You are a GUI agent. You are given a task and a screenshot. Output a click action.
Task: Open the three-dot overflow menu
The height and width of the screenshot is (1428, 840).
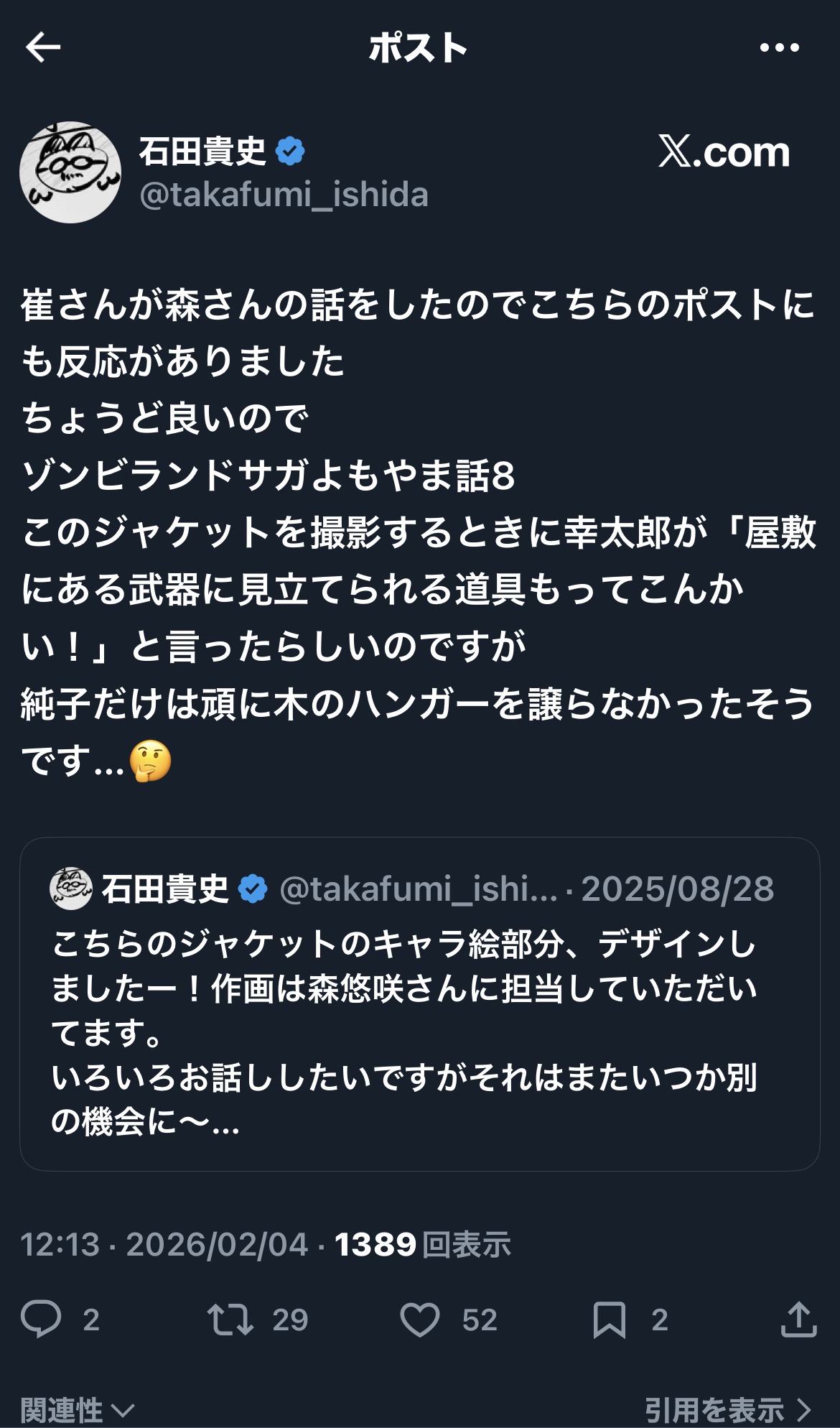[779, 47]
